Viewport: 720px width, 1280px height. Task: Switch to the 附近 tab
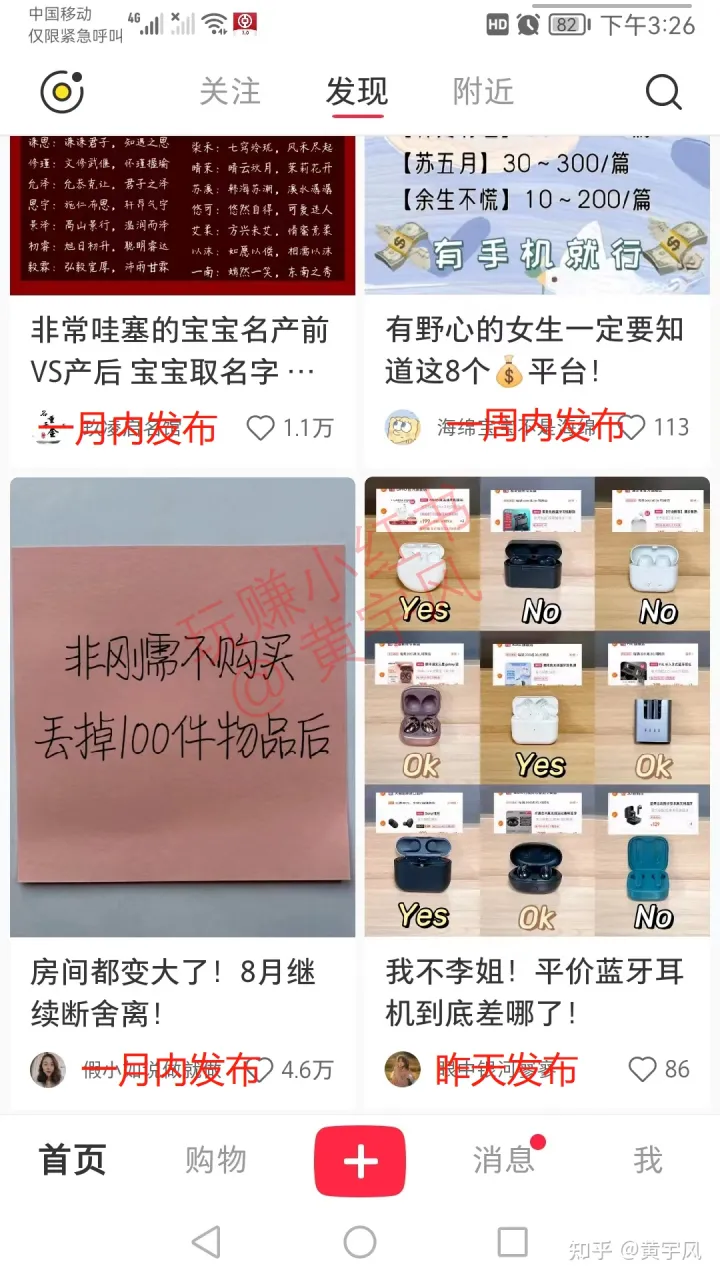pos(483,92)
